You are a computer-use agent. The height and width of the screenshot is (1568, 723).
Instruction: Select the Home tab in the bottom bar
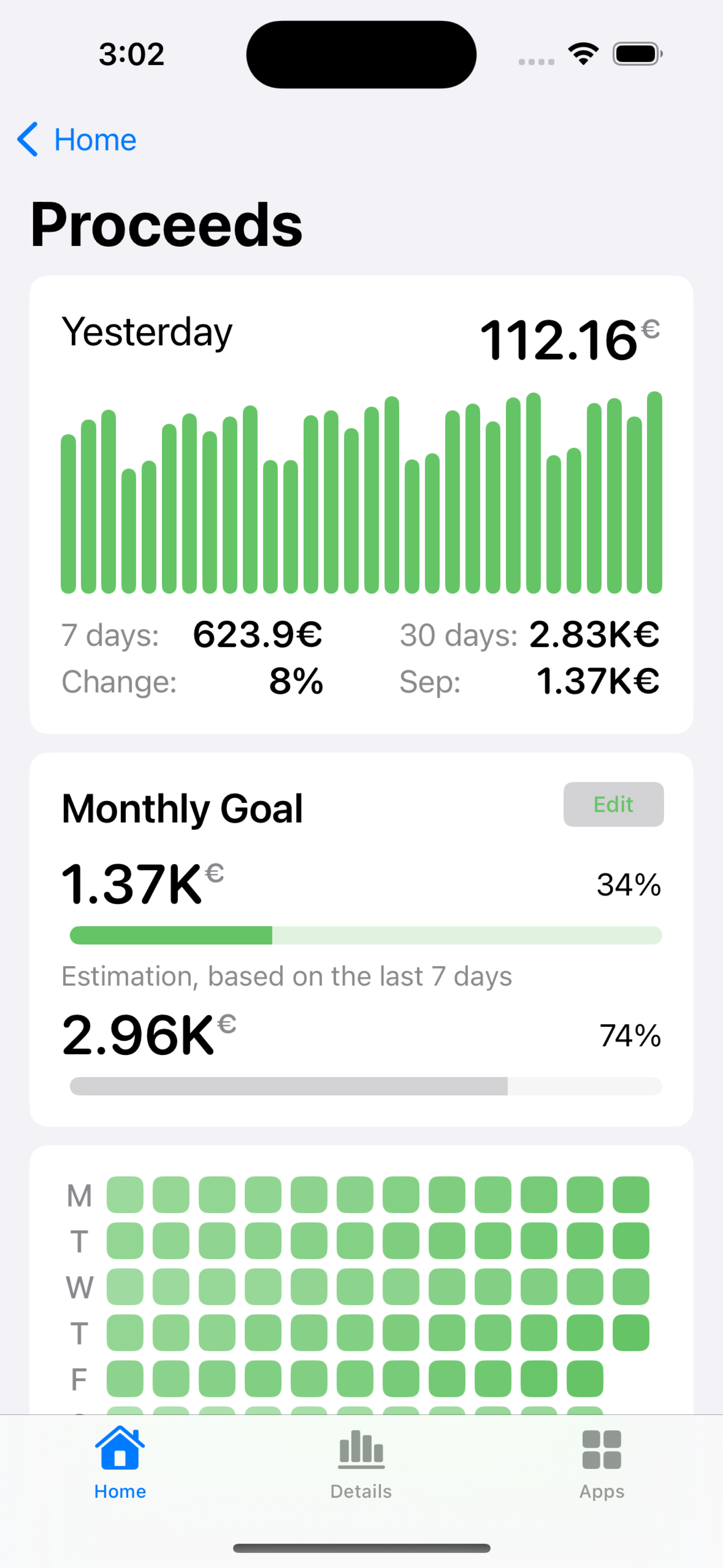120,1465
